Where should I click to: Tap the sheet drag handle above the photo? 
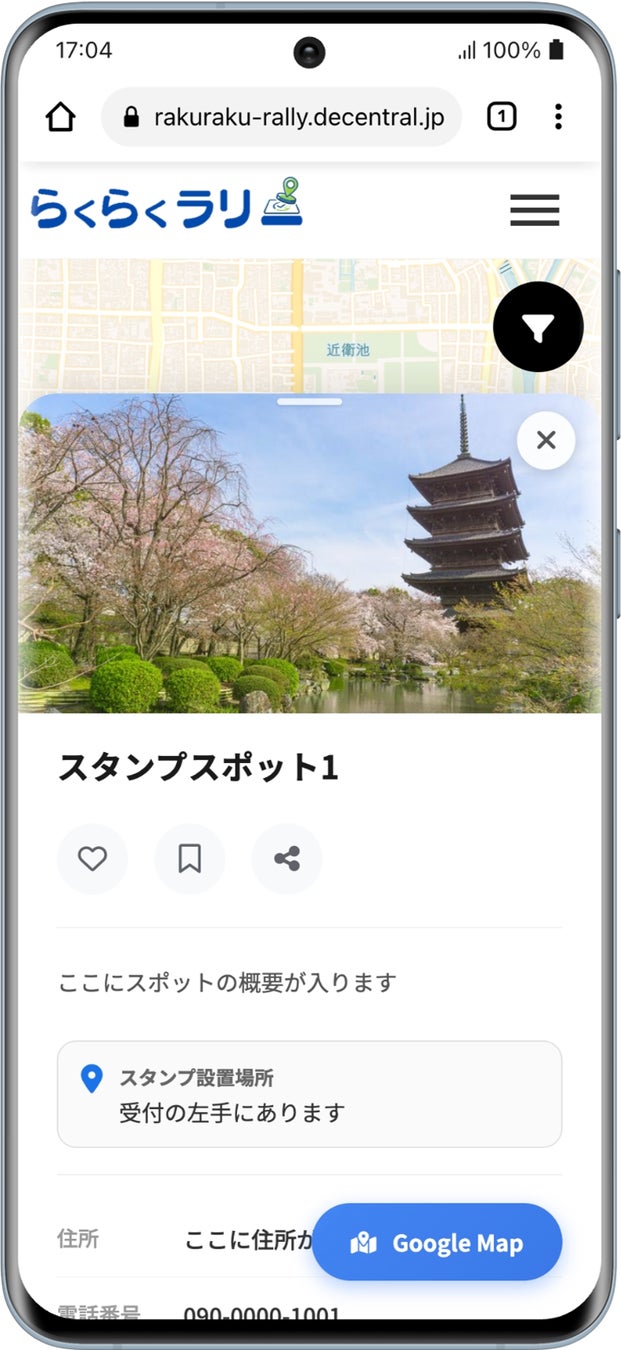tap(310, 402)
